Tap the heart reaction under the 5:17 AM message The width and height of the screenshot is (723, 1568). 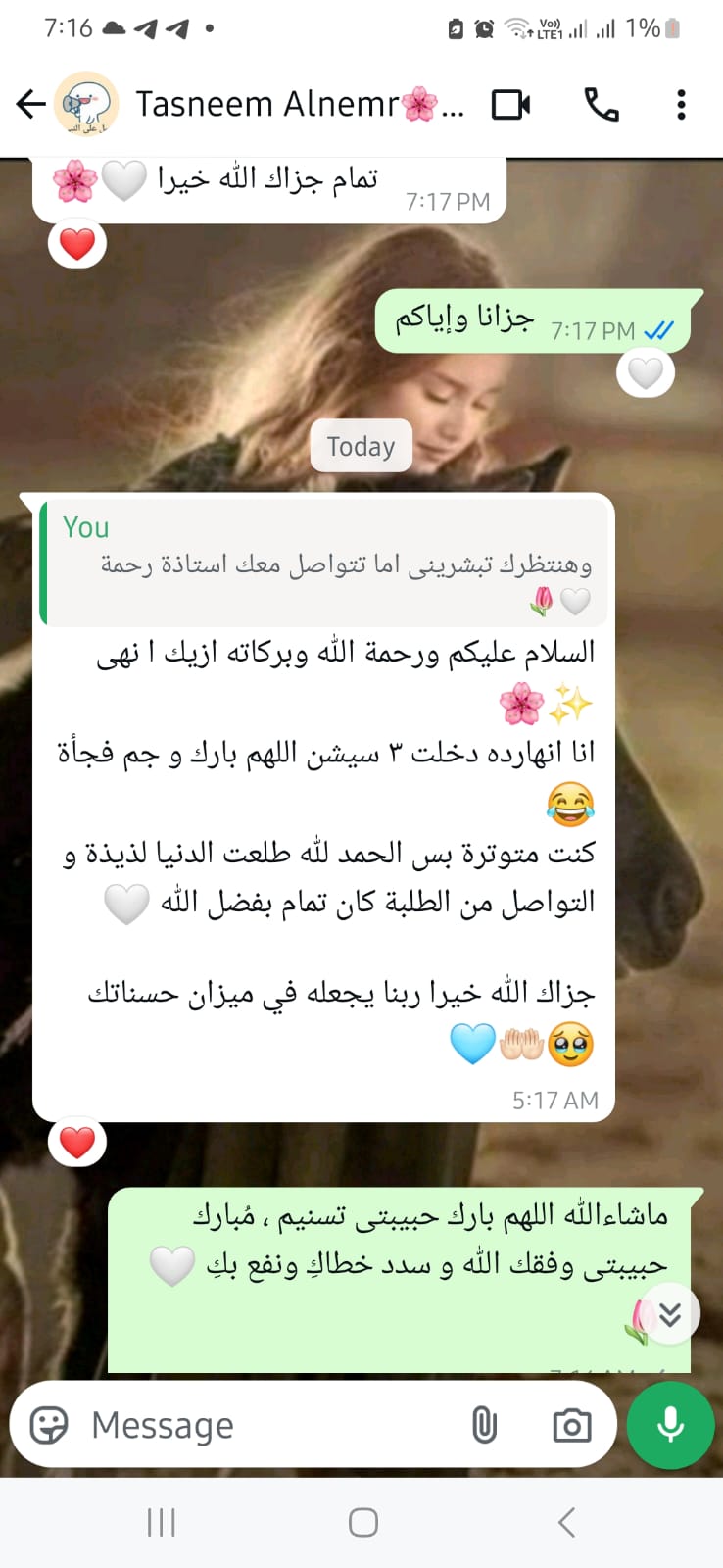(77, 1143)
